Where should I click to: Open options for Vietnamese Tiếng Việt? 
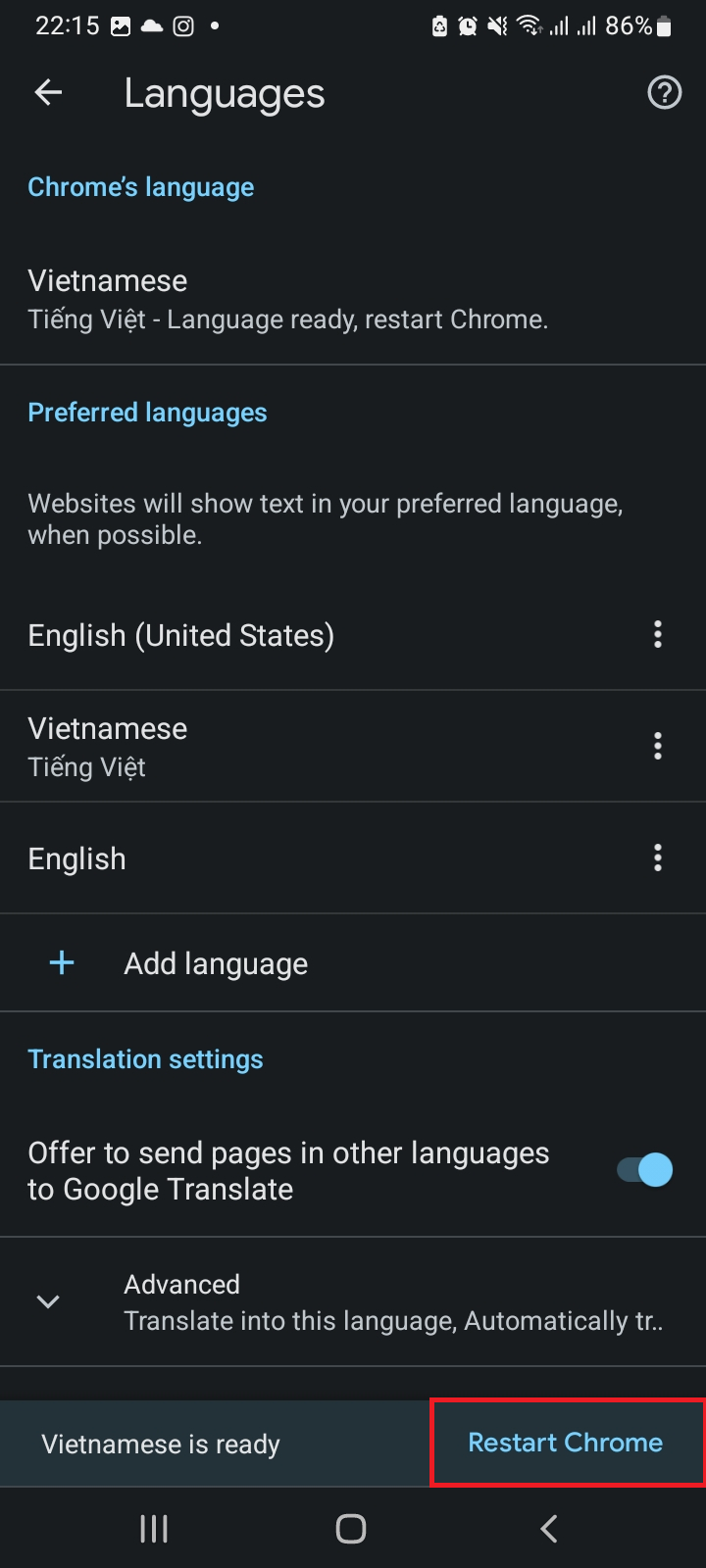point(658,746)
